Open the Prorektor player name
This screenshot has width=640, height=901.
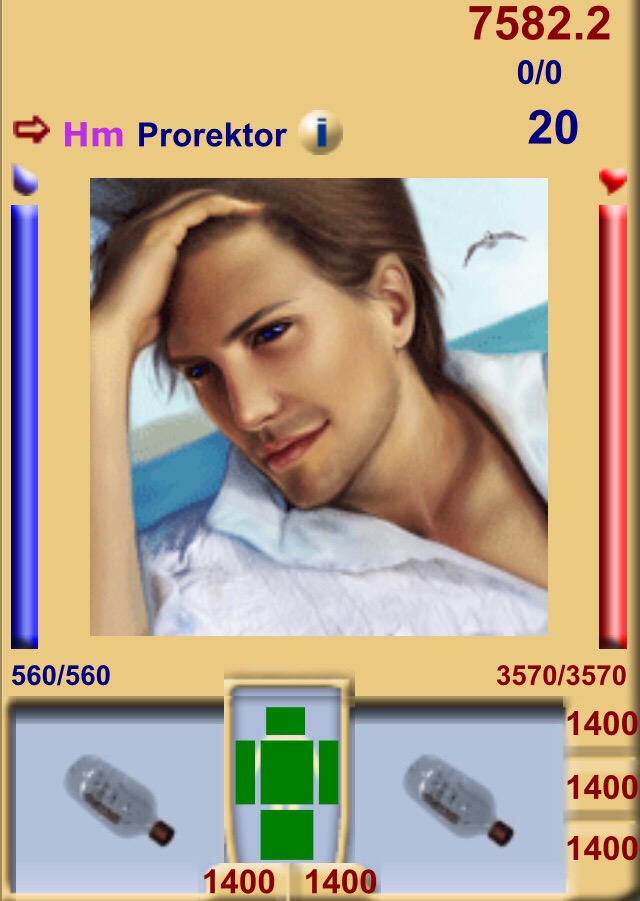coord(212,134)
